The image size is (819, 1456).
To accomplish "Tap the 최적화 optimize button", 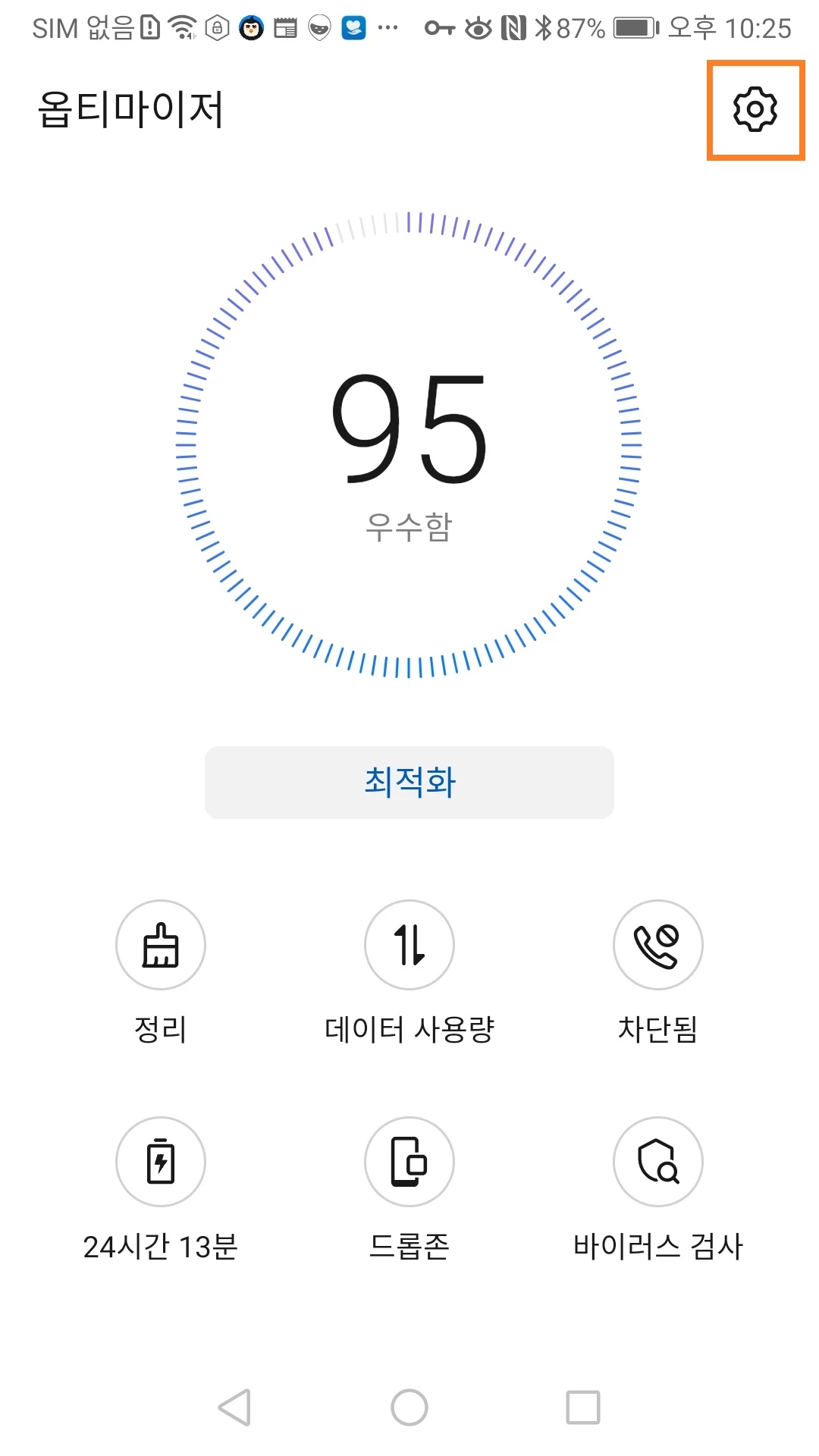I will click(409, 782).
